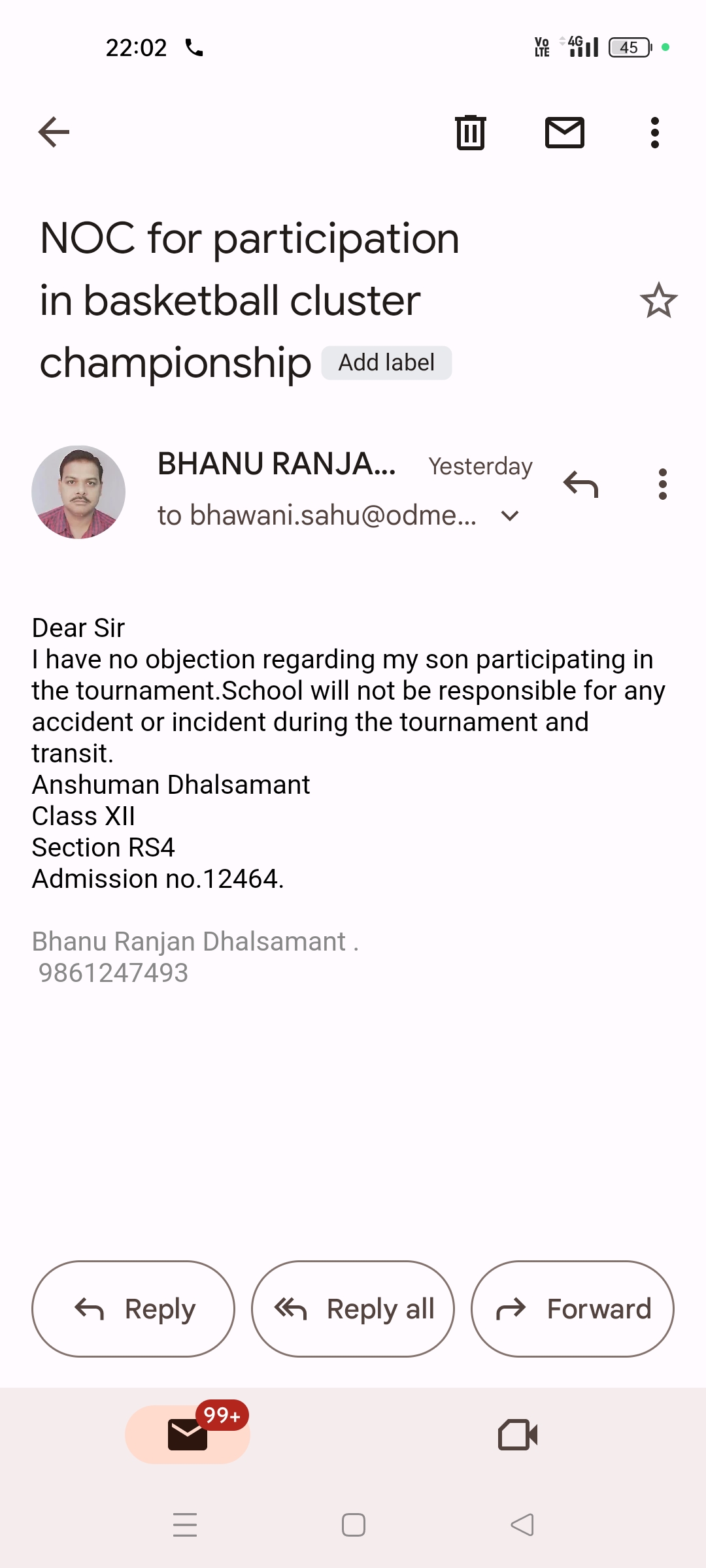
Task: Expand recipient details chevron
Action: point(510,516)
